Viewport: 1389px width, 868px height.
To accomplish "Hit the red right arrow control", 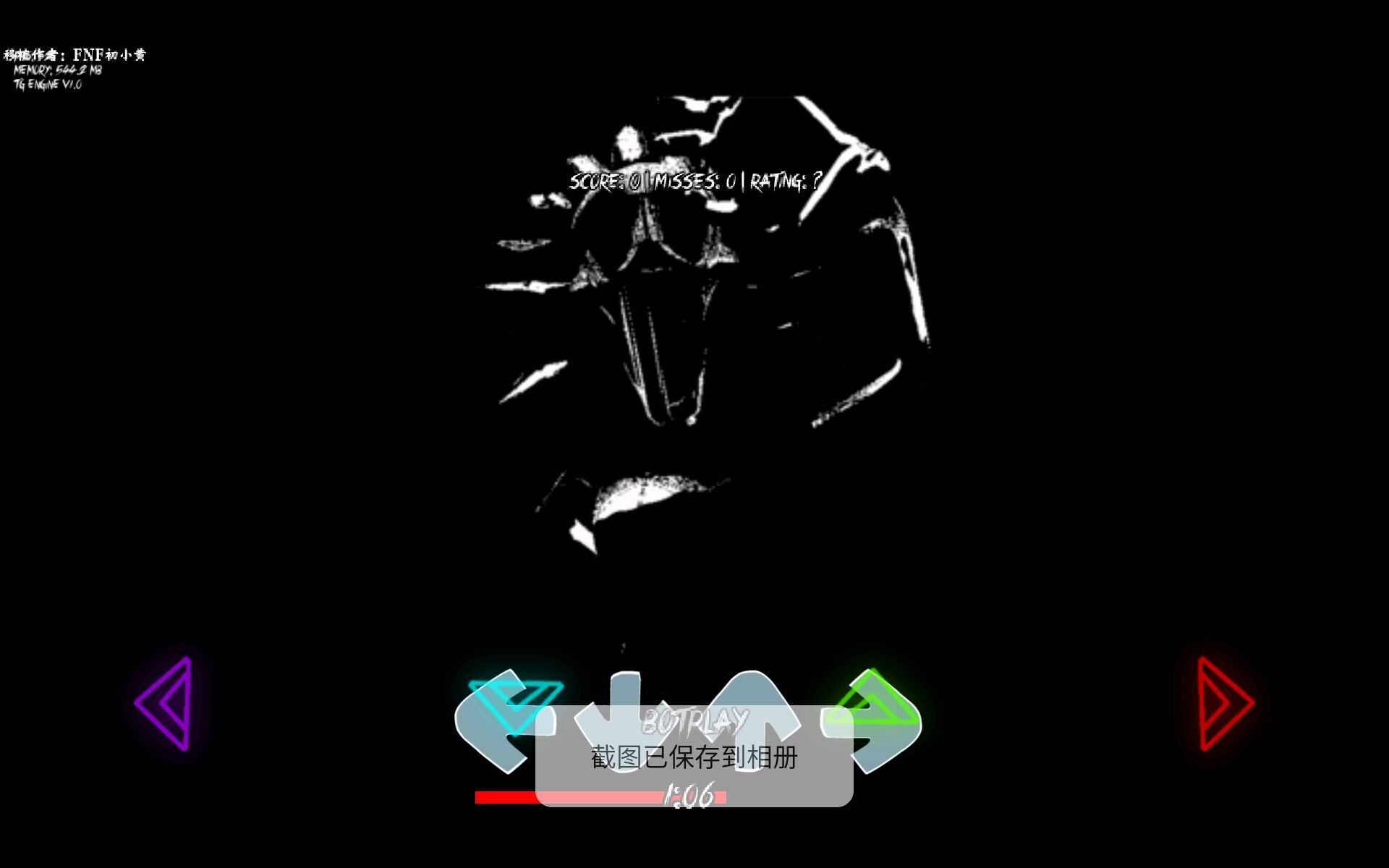I will (x=1222, y=703).
